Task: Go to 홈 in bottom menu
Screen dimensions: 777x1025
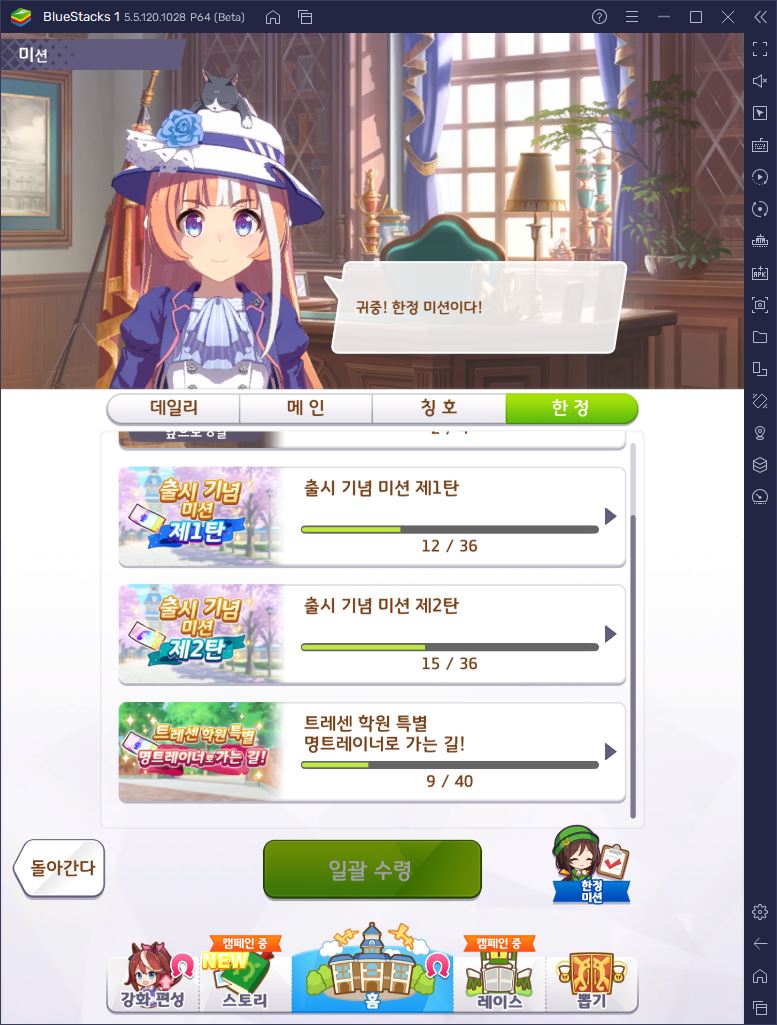Action: [372, 975]
